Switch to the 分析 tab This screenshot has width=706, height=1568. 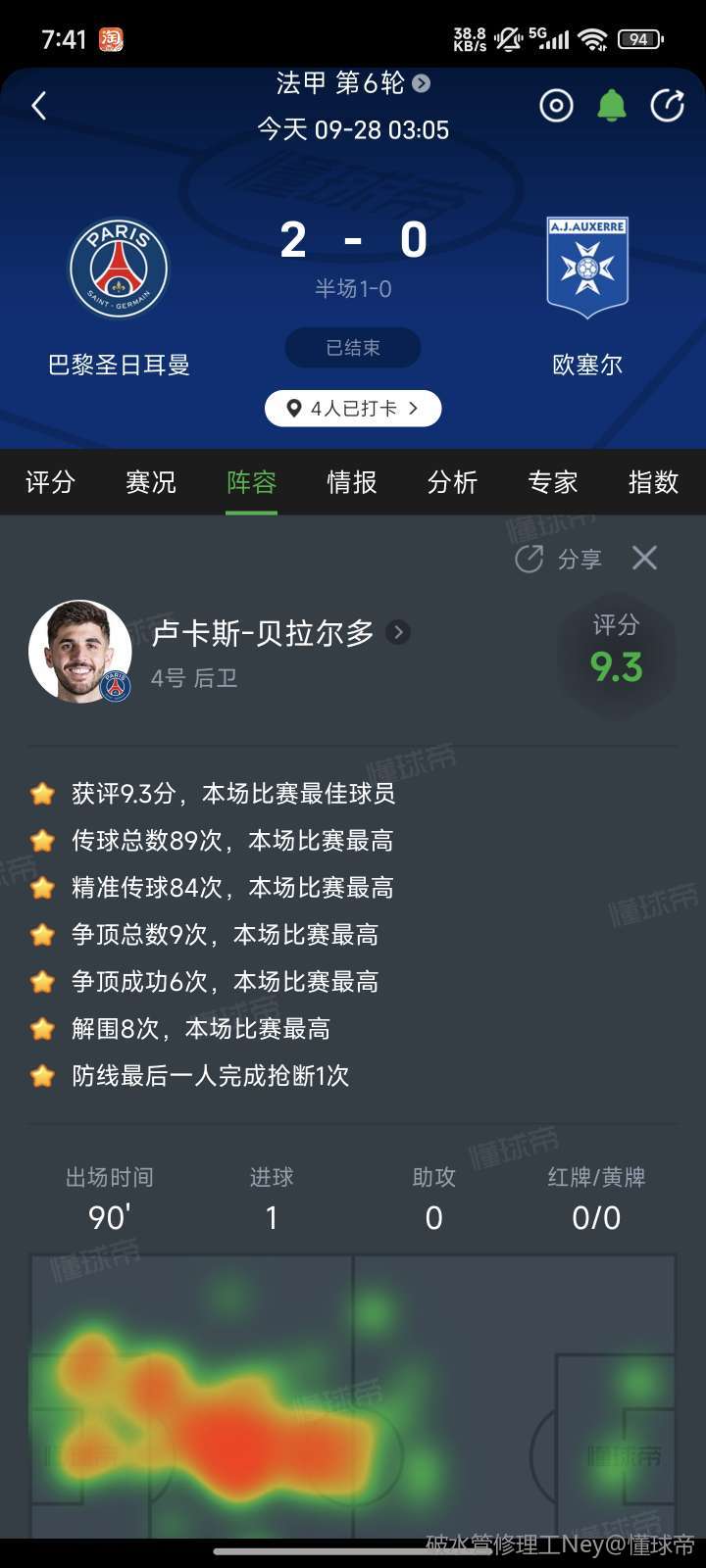(x=453, y=482)
